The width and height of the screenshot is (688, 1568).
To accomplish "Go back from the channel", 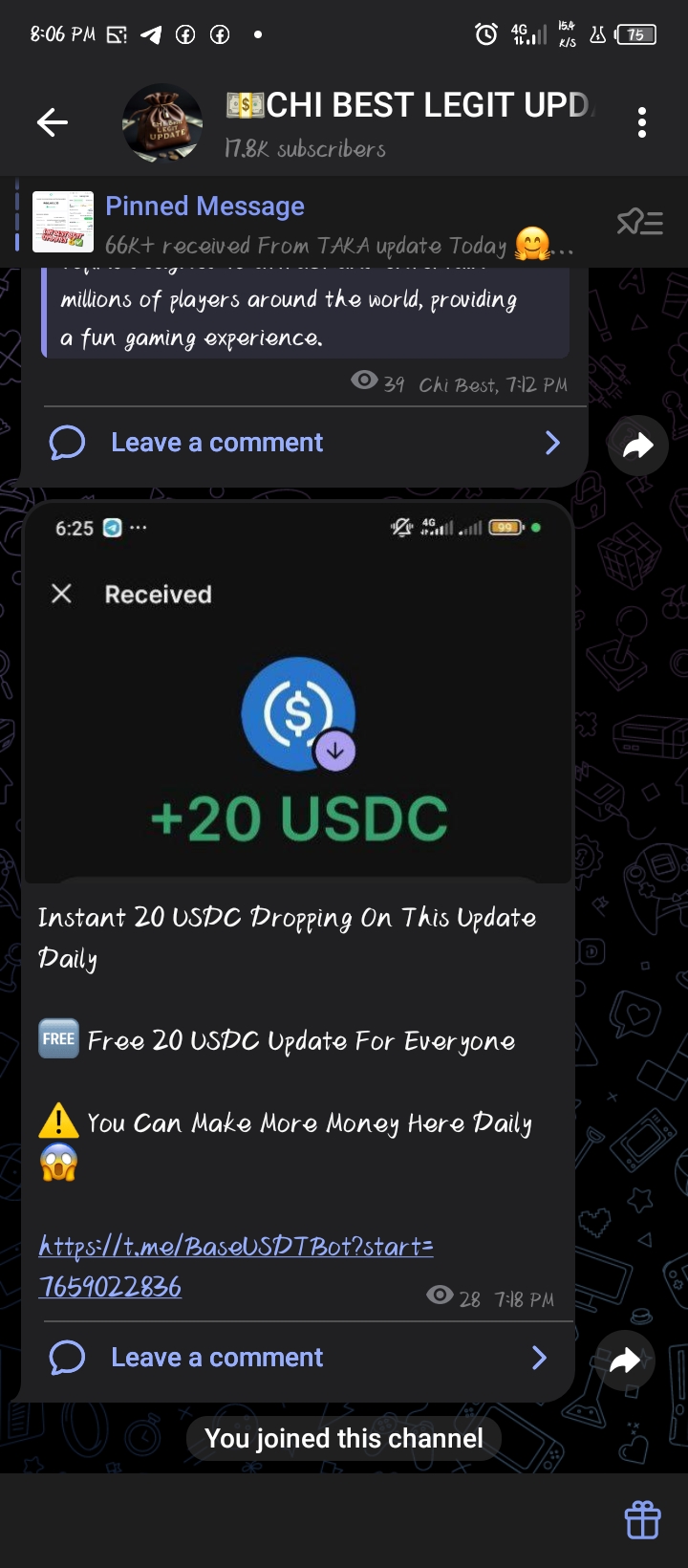I will [x=52, y=122].
